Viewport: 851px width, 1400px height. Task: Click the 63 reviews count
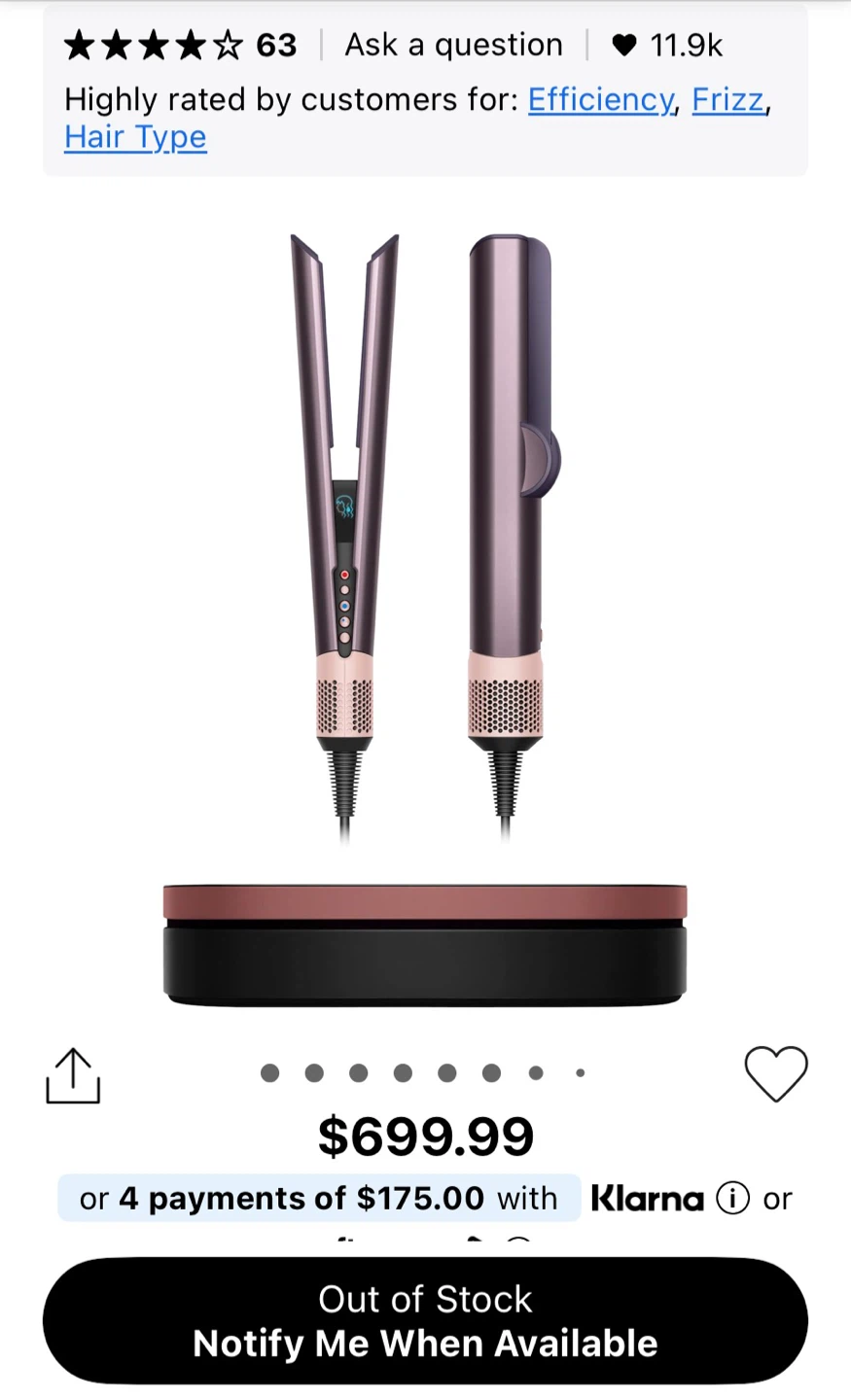click(x=277, y=45)
